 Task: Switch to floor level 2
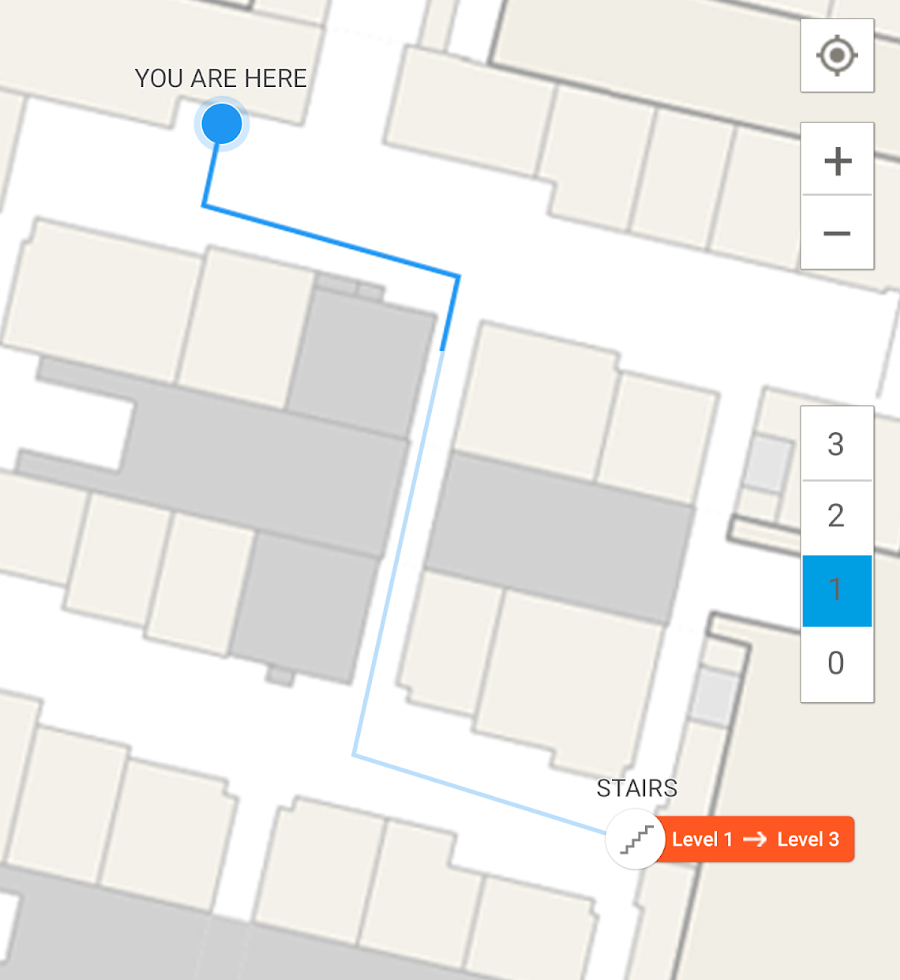(x=837, y=517)
